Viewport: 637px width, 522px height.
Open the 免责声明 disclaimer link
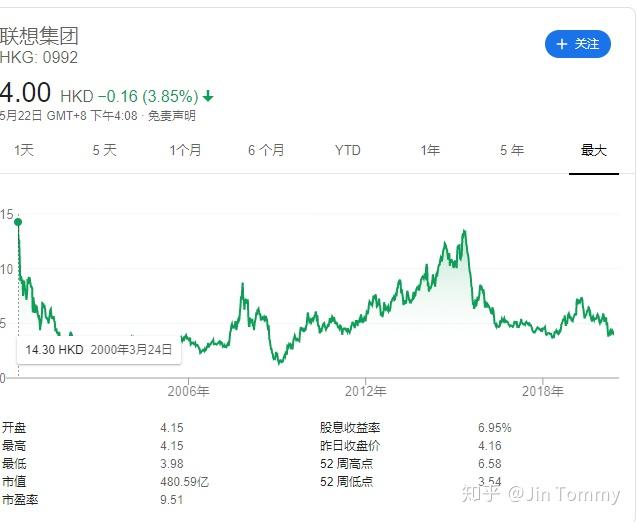click(x=172, y=116)
